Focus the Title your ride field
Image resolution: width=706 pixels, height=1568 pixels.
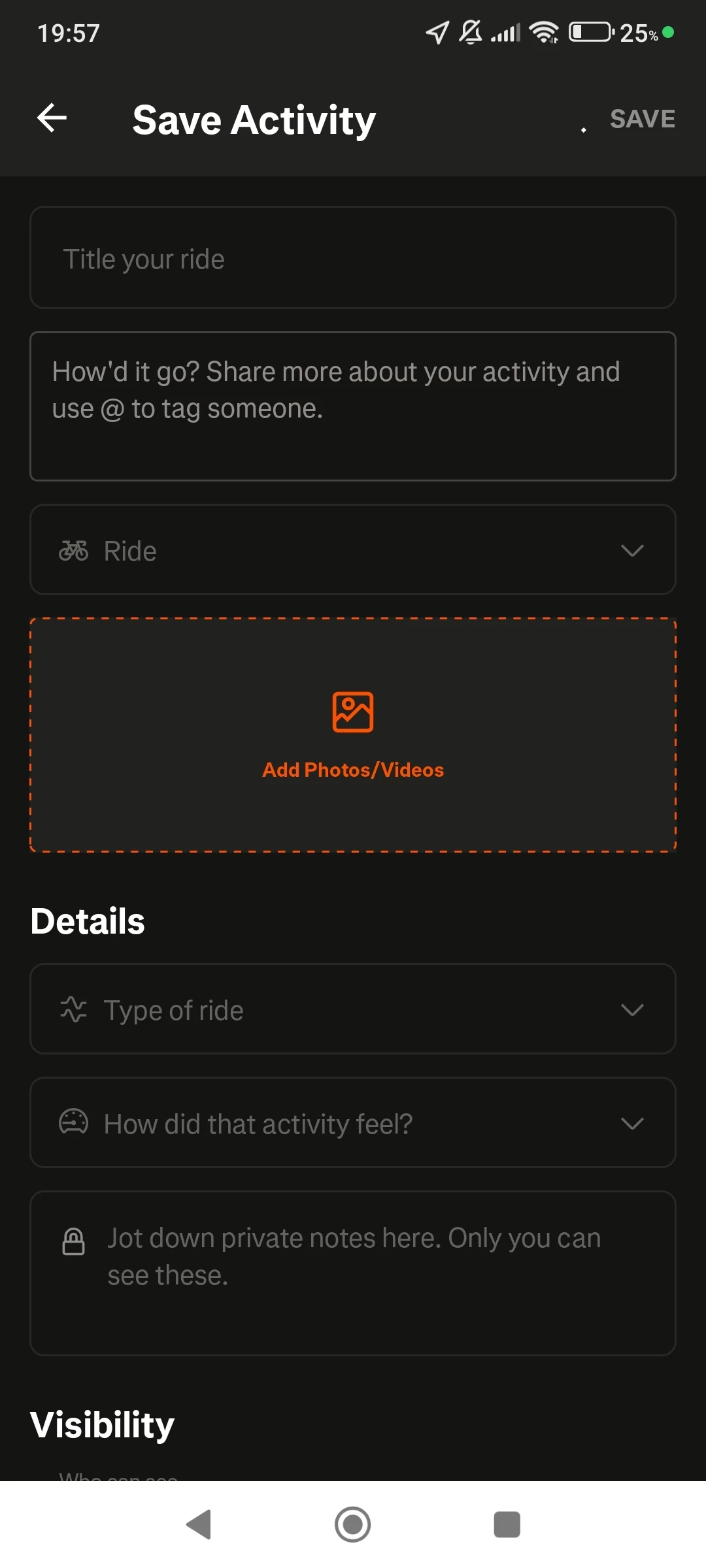pos(353,257)
